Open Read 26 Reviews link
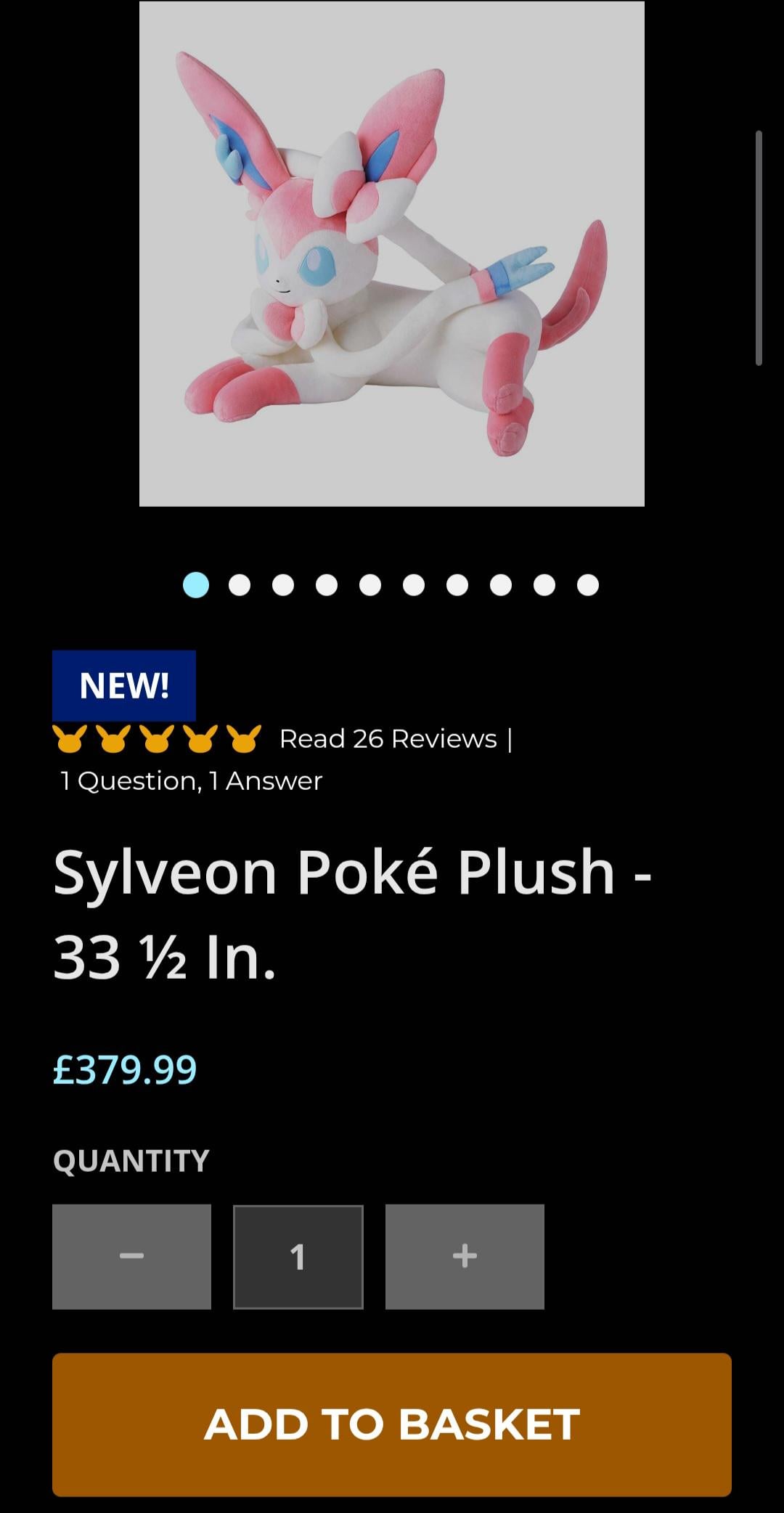Viewport: 784px width, 1513px height. pos(388,738)
